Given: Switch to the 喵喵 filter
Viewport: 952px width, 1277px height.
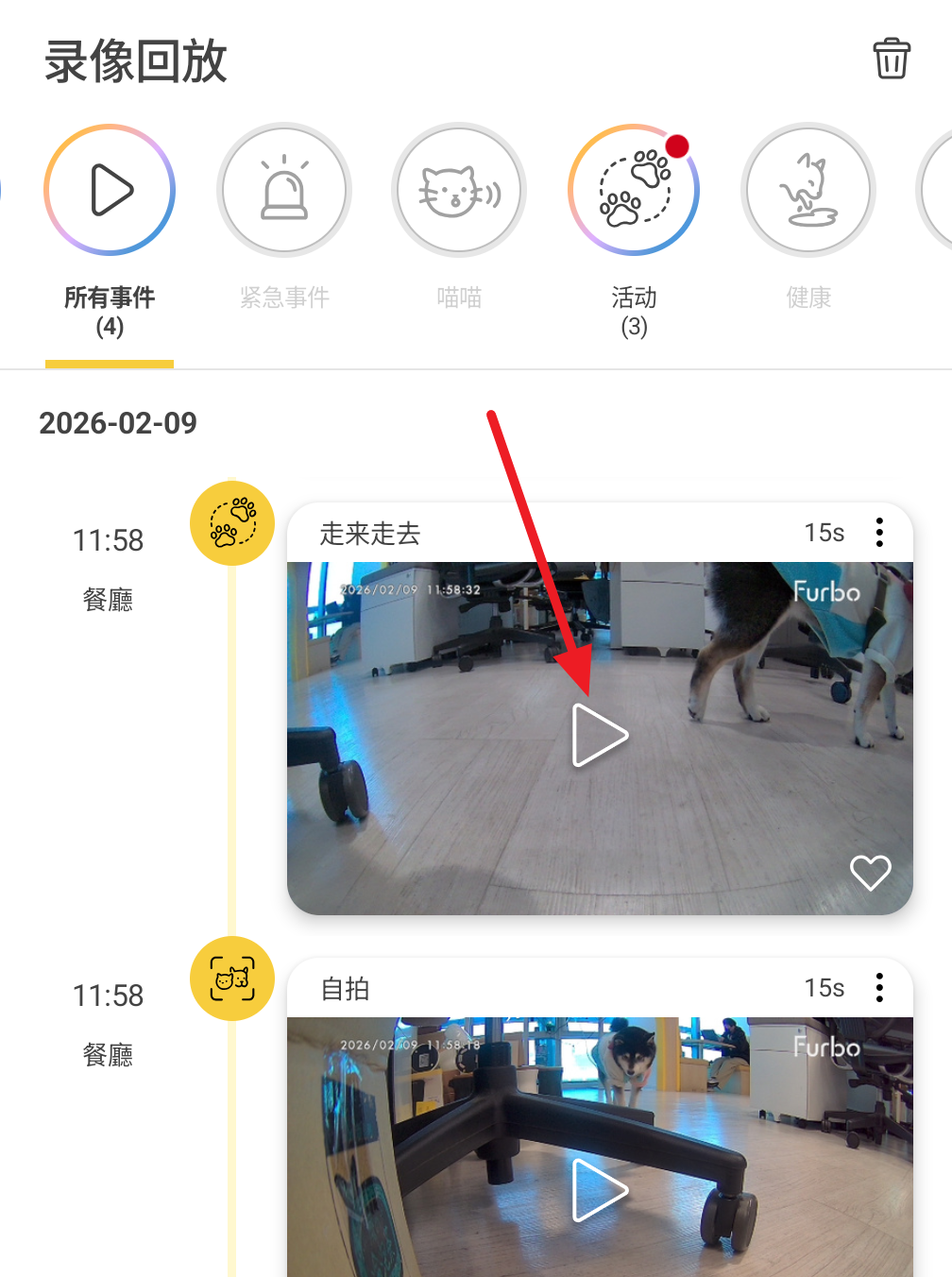Looking at the screenshot, I should (459, 190).
